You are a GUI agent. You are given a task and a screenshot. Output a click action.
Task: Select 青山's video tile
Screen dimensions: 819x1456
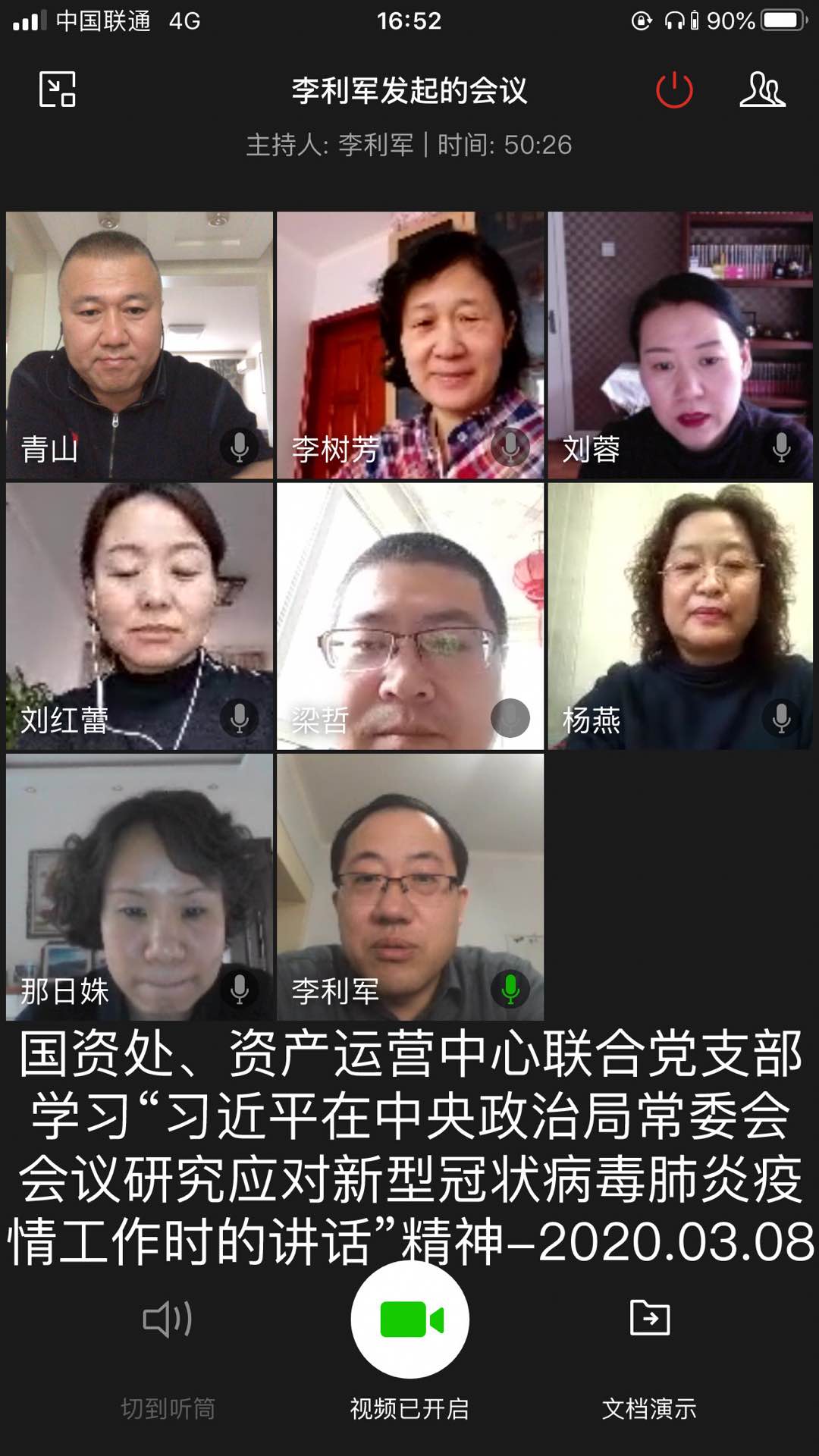(140, 345)
